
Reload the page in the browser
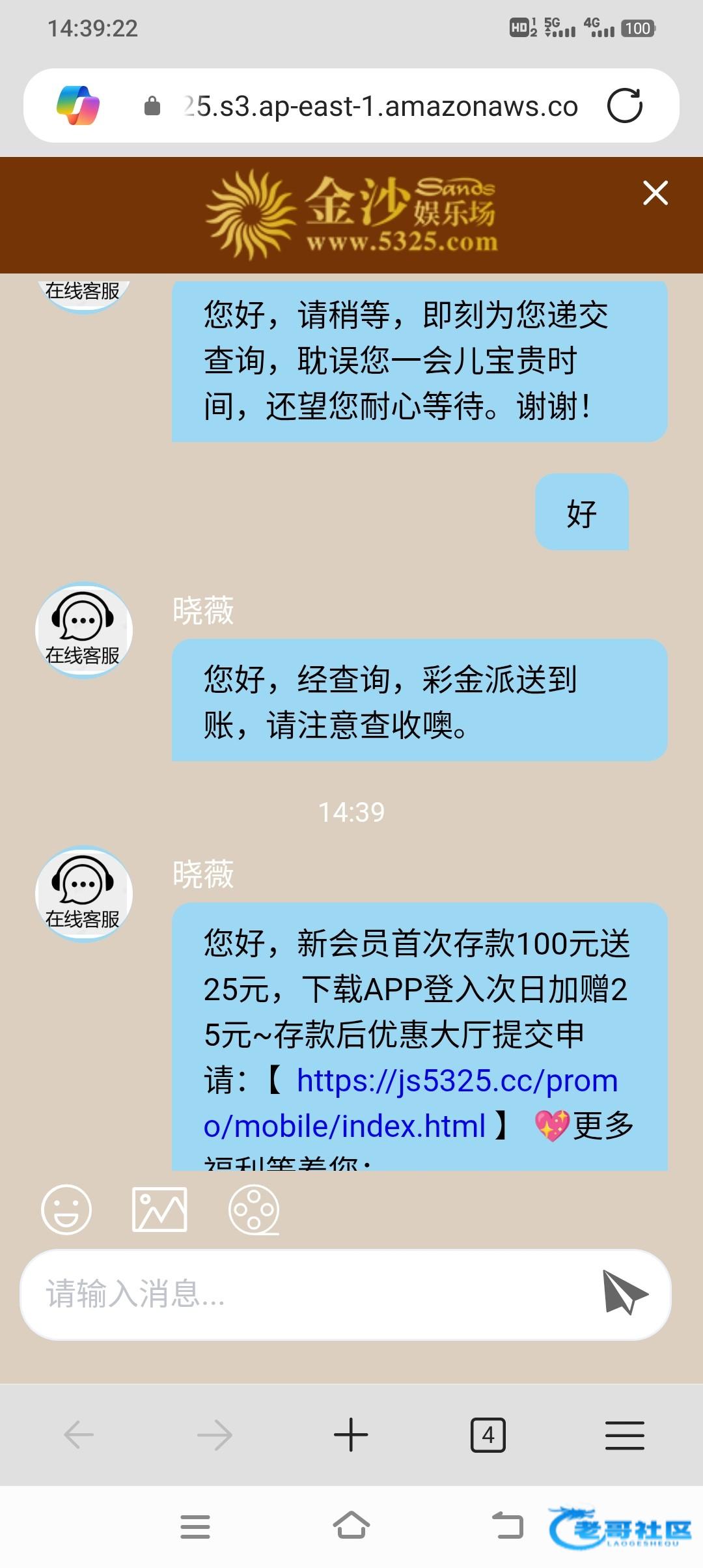tap(624, 105)
